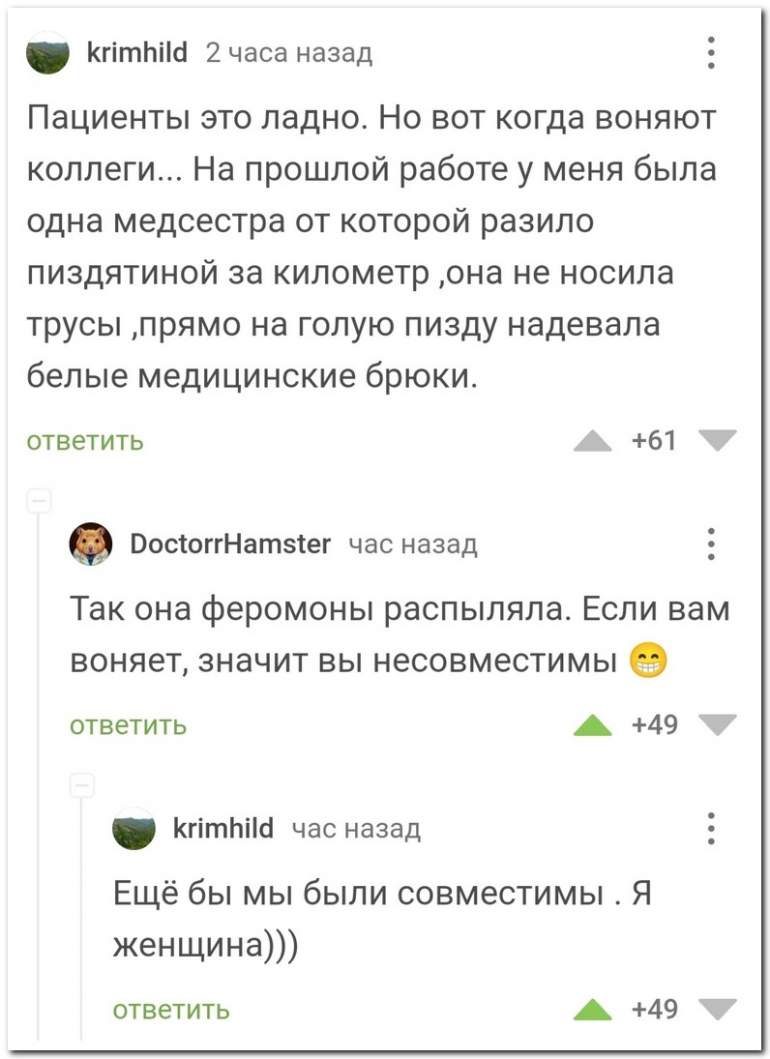
Task: Reply to krimhild's comment rated +61
Action: click(84, 440)
